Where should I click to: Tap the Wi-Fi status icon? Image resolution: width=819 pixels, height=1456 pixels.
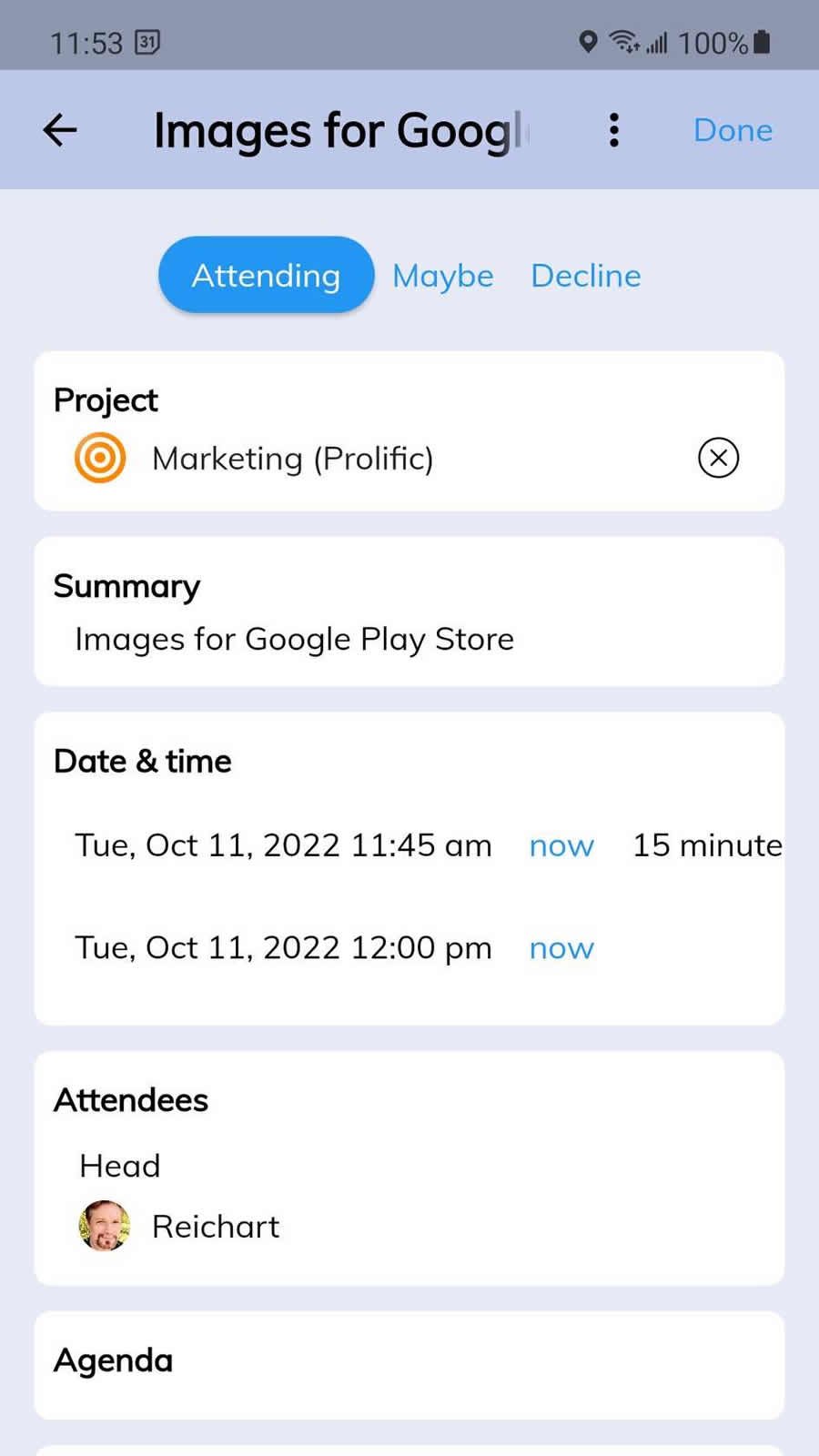point(625,40)
